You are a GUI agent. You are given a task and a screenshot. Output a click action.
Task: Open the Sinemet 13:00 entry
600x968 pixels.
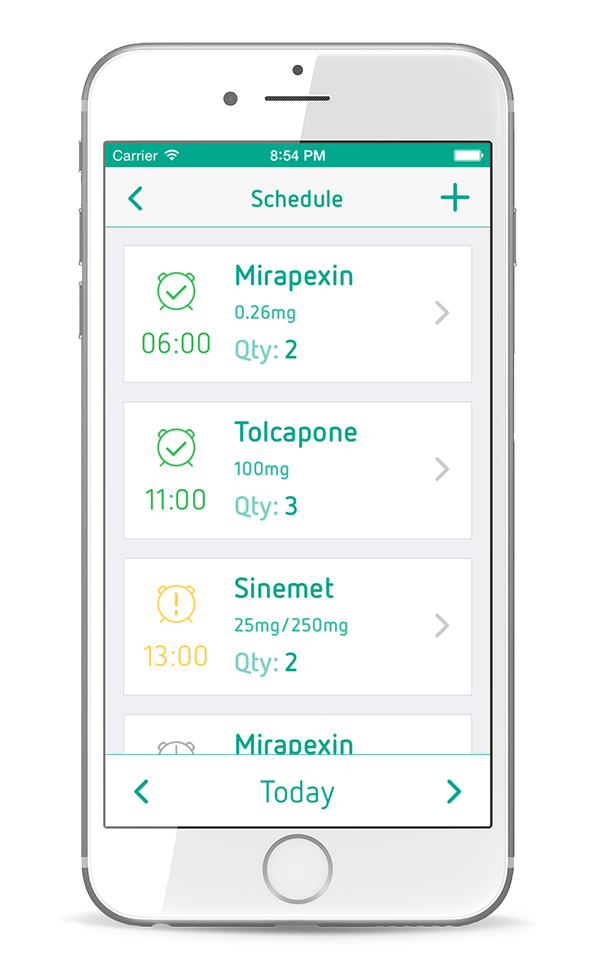coord(297,626)
